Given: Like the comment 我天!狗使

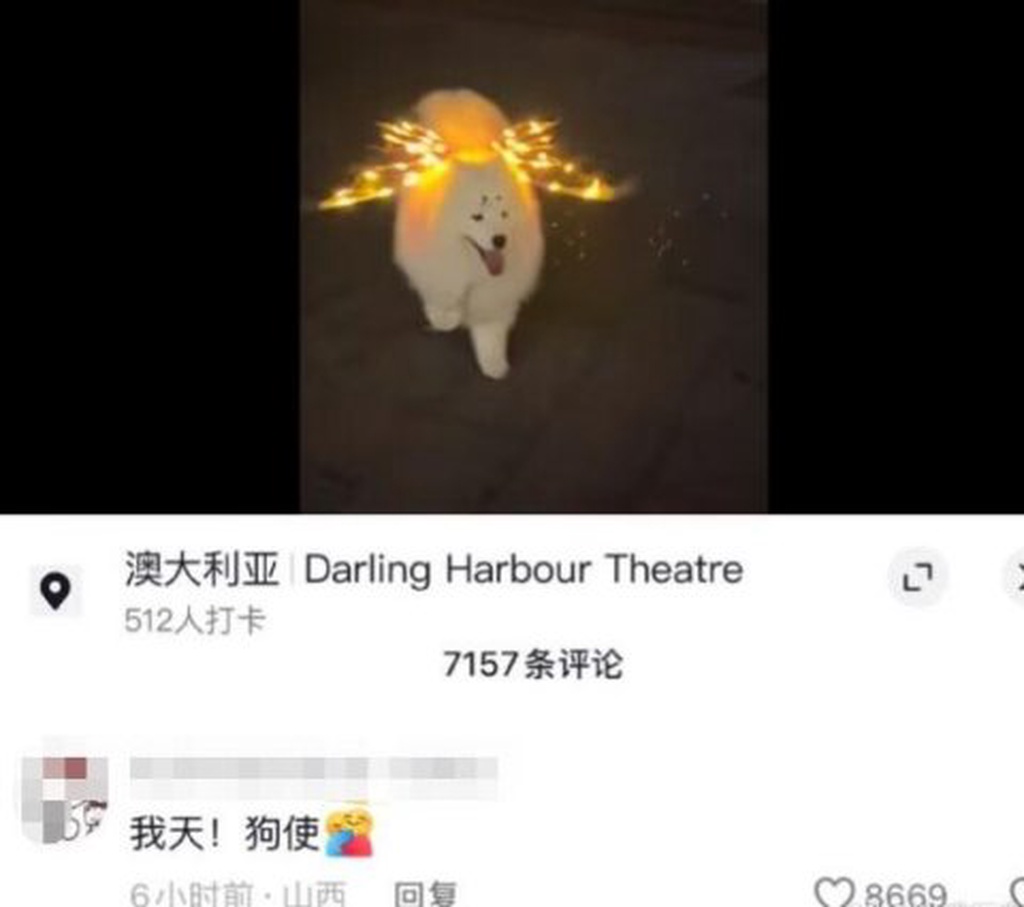Looking at the screenshot, I should click(835, 892).
